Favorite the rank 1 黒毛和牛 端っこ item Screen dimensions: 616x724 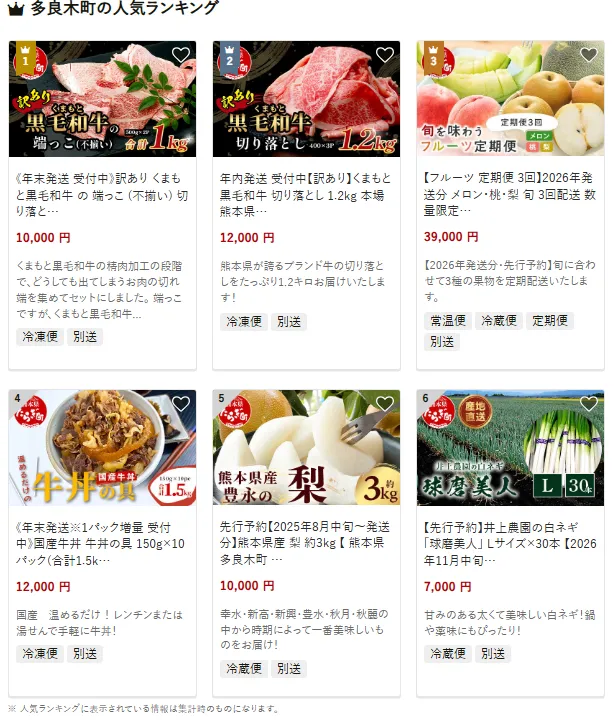[180, 55]
